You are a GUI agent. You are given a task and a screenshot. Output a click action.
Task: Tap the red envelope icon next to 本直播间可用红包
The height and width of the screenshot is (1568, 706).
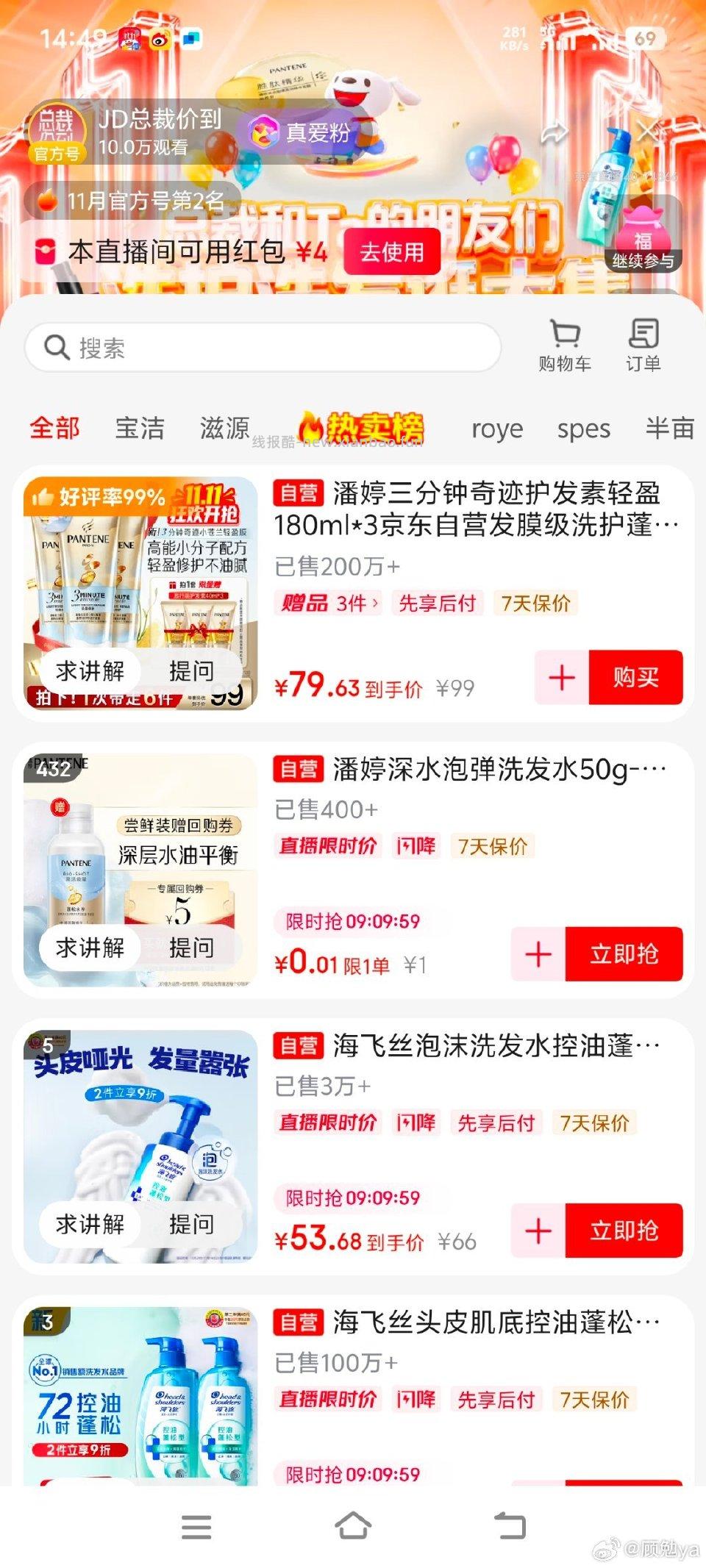[x=48, y=250]
